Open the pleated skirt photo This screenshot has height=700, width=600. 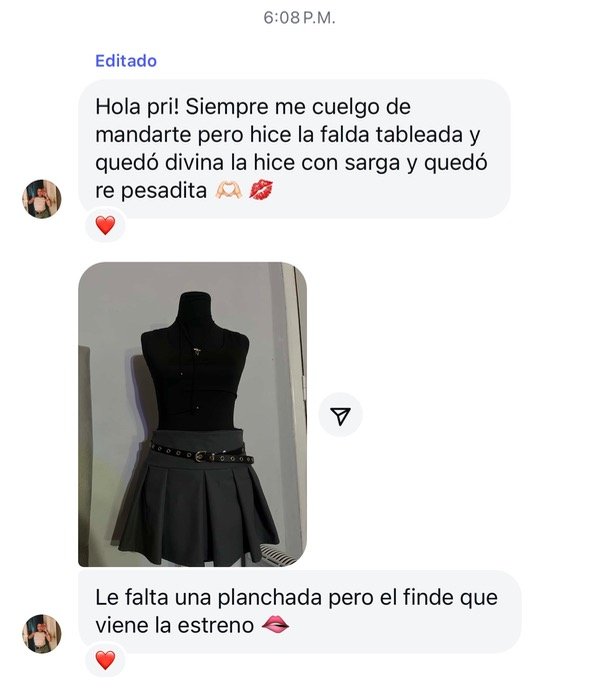point(192,414)
